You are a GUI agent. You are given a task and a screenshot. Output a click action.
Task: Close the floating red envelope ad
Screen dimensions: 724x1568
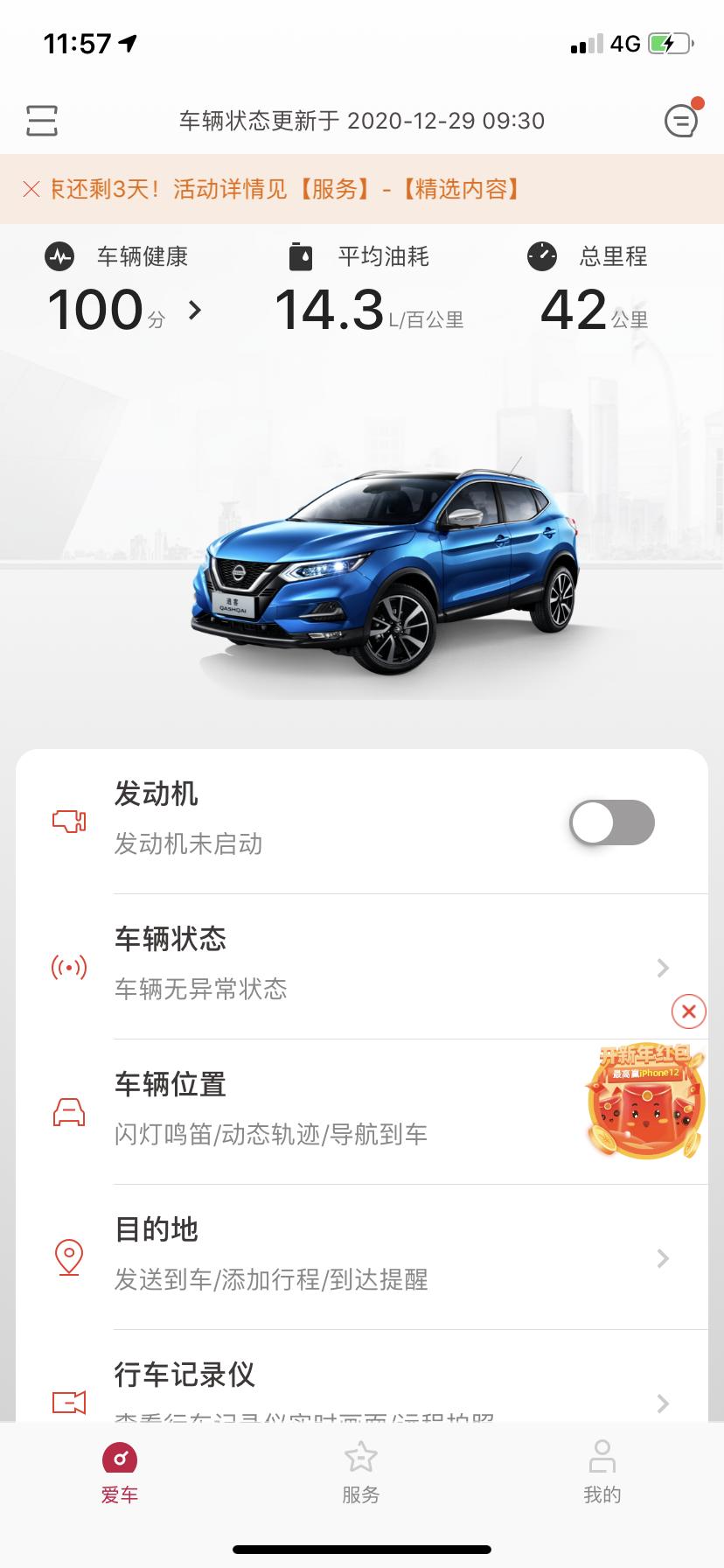tap(688, 1011)
